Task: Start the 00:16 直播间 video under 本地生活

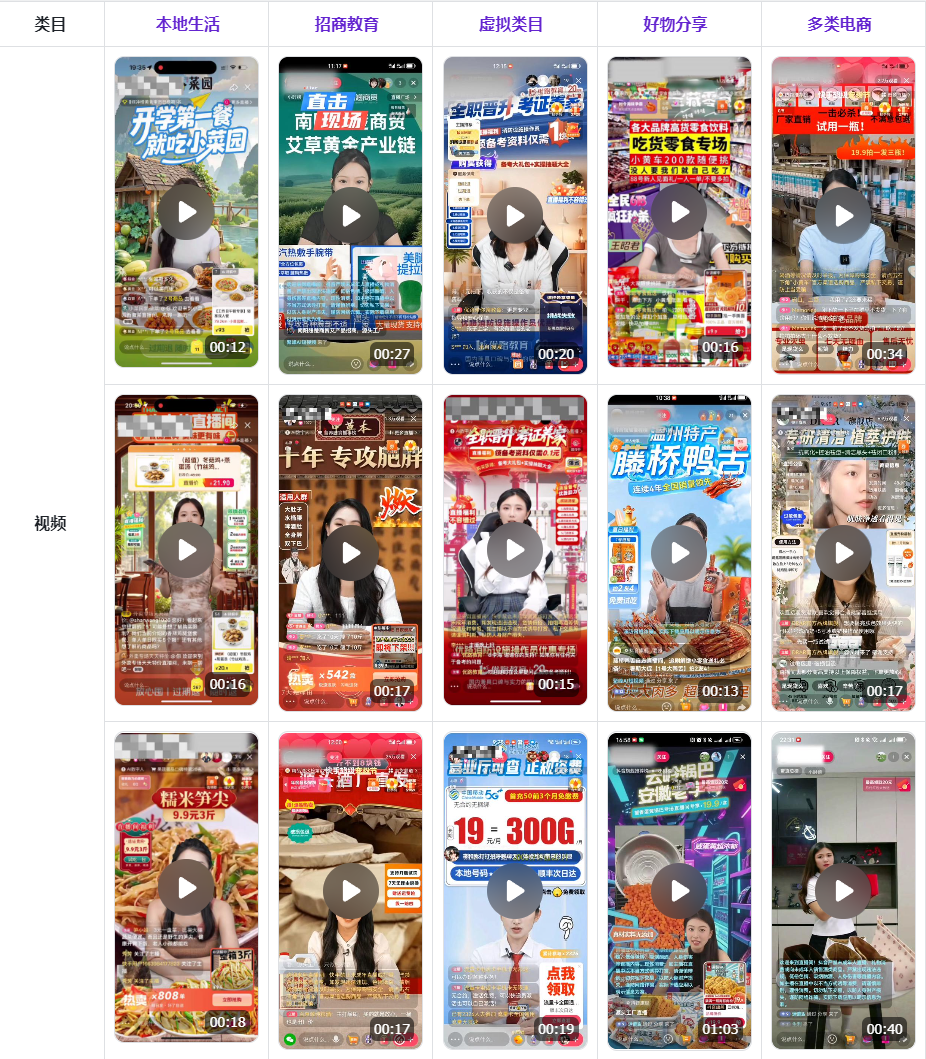Action: point(186,551)
